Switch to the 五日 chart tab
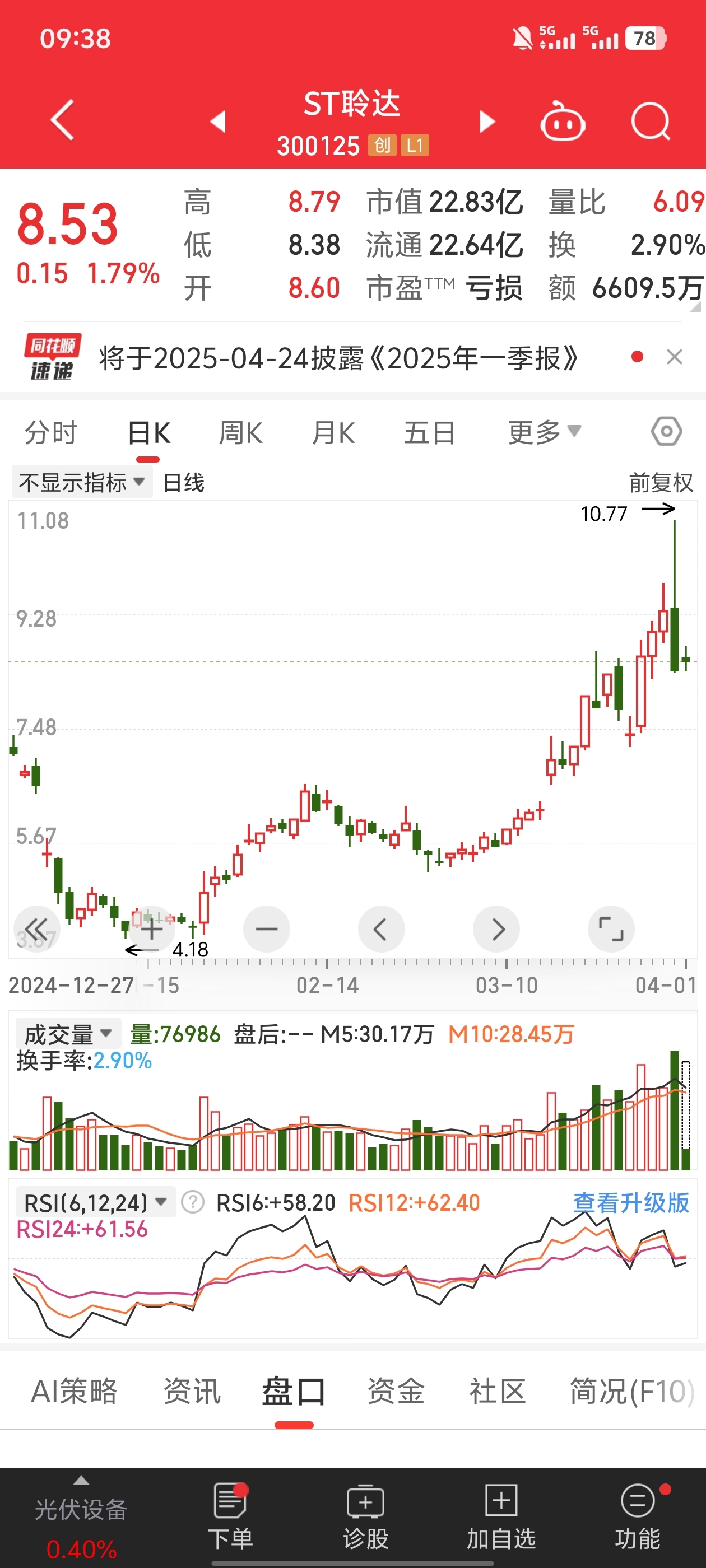This screenshot has height=1568, width=706. coord(429,433)
